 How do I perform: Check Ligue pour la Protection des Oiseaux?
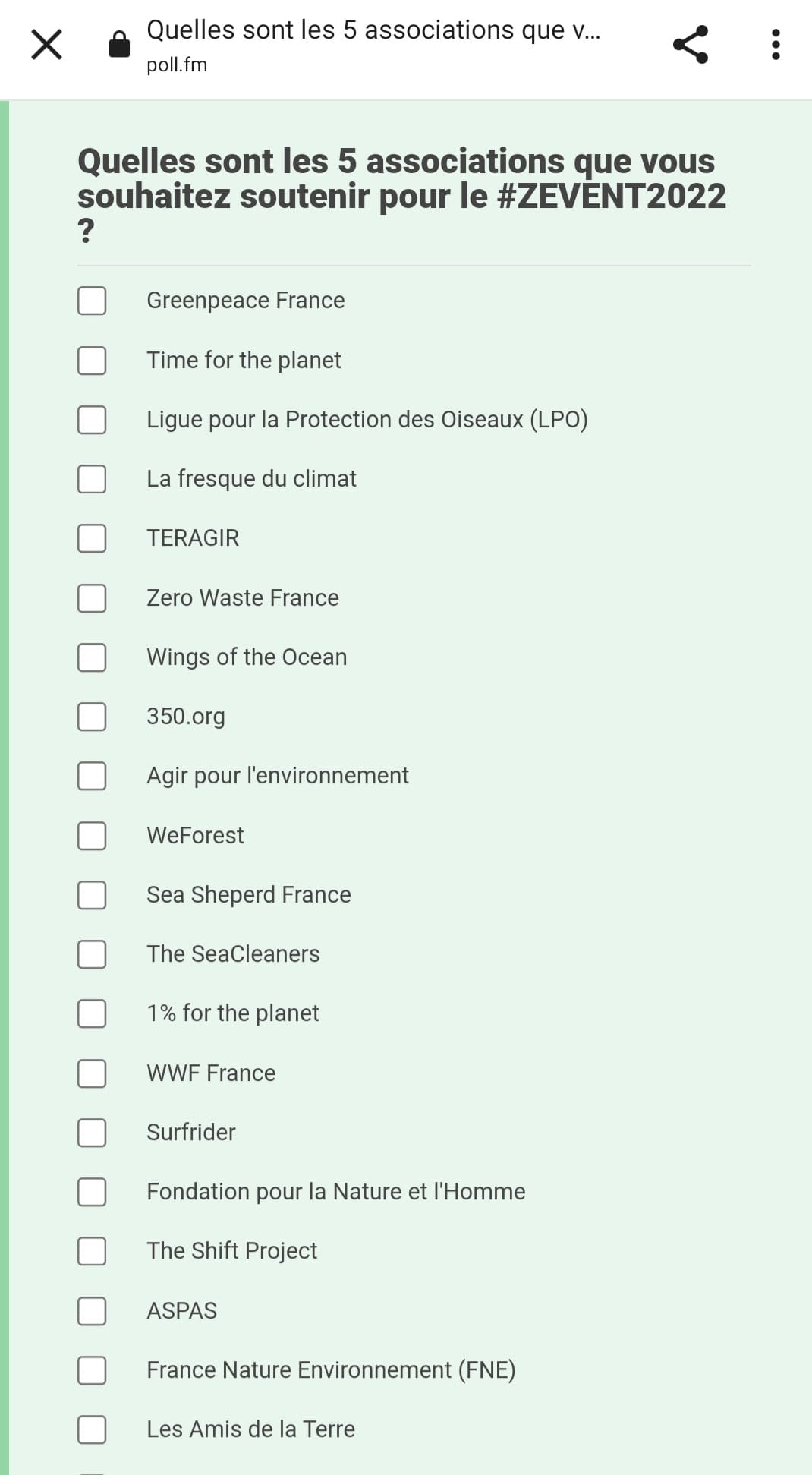point(91,420)
